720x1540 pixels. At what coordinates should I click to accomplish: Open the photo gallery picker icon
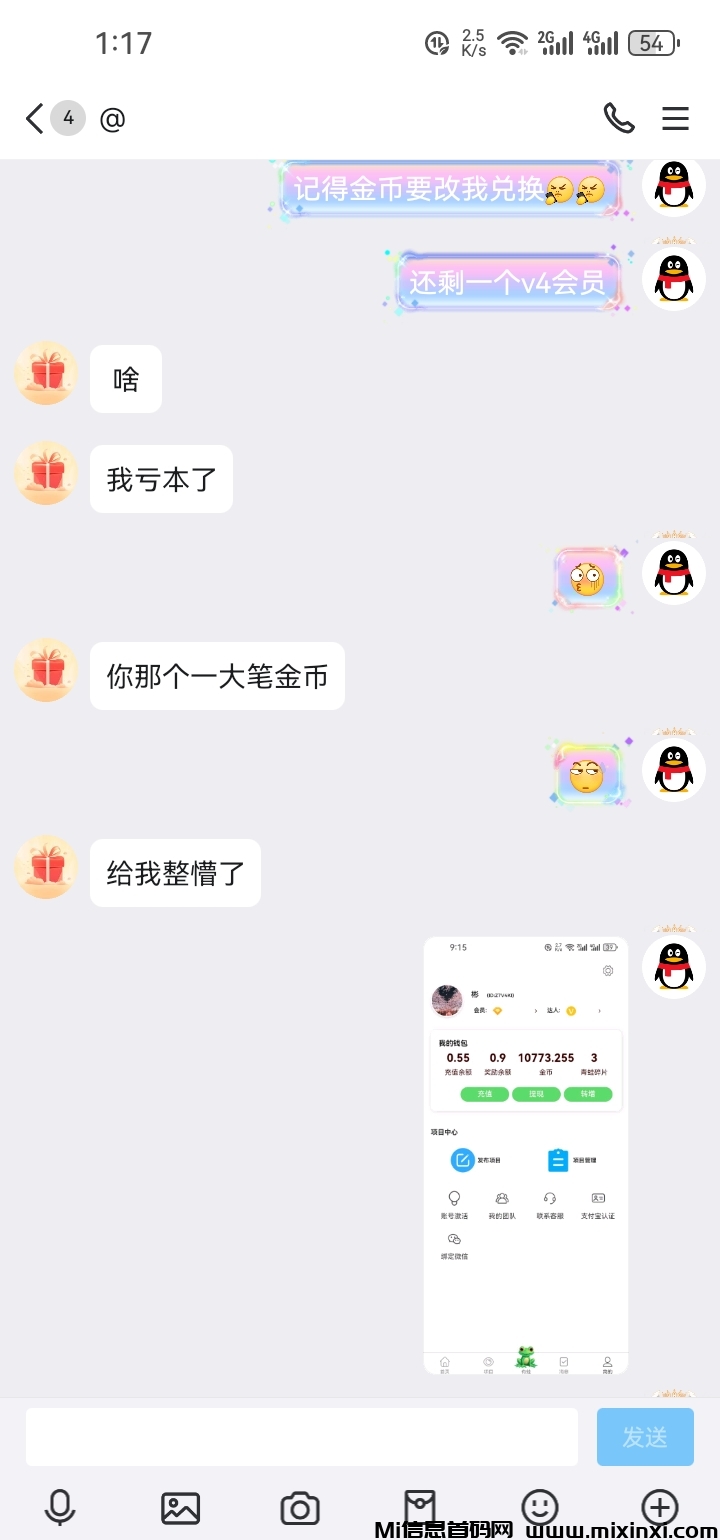click(x=180, y=1506)
